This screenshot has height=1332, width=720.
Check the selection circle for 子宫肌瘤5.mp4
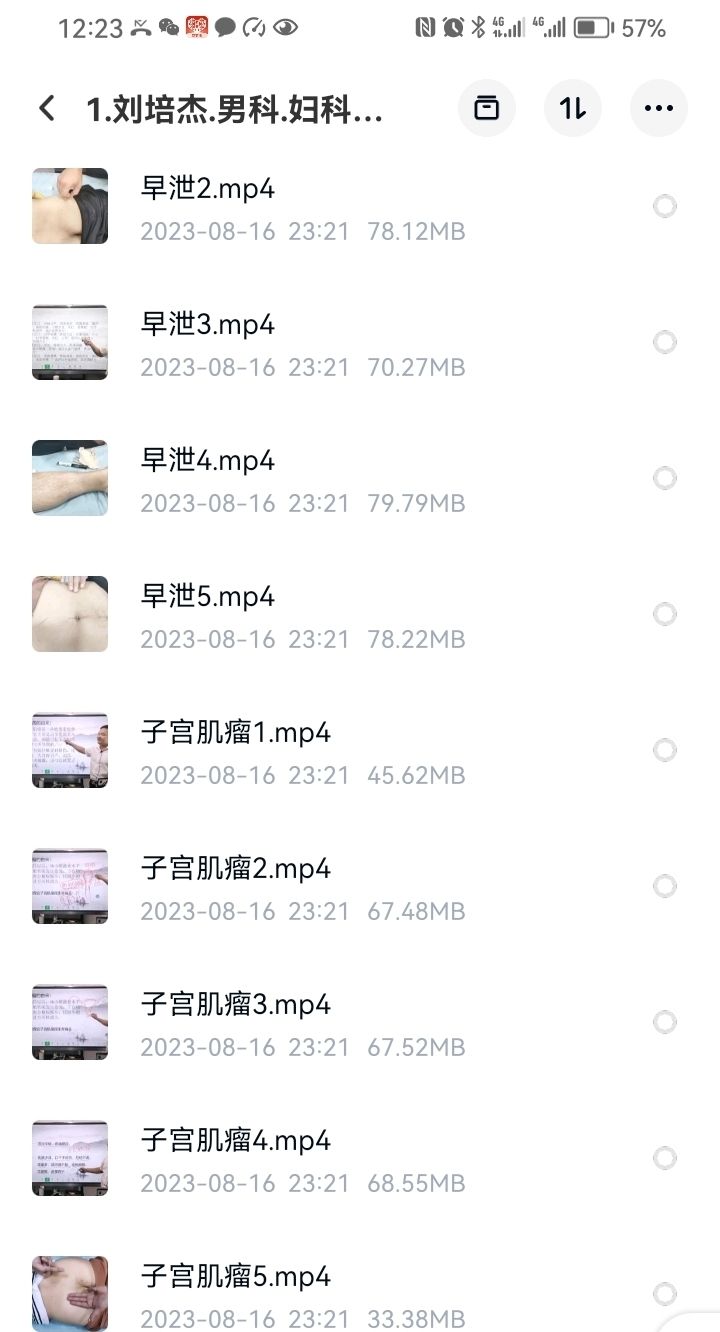pyautogui.click(x=663, y=1294)
